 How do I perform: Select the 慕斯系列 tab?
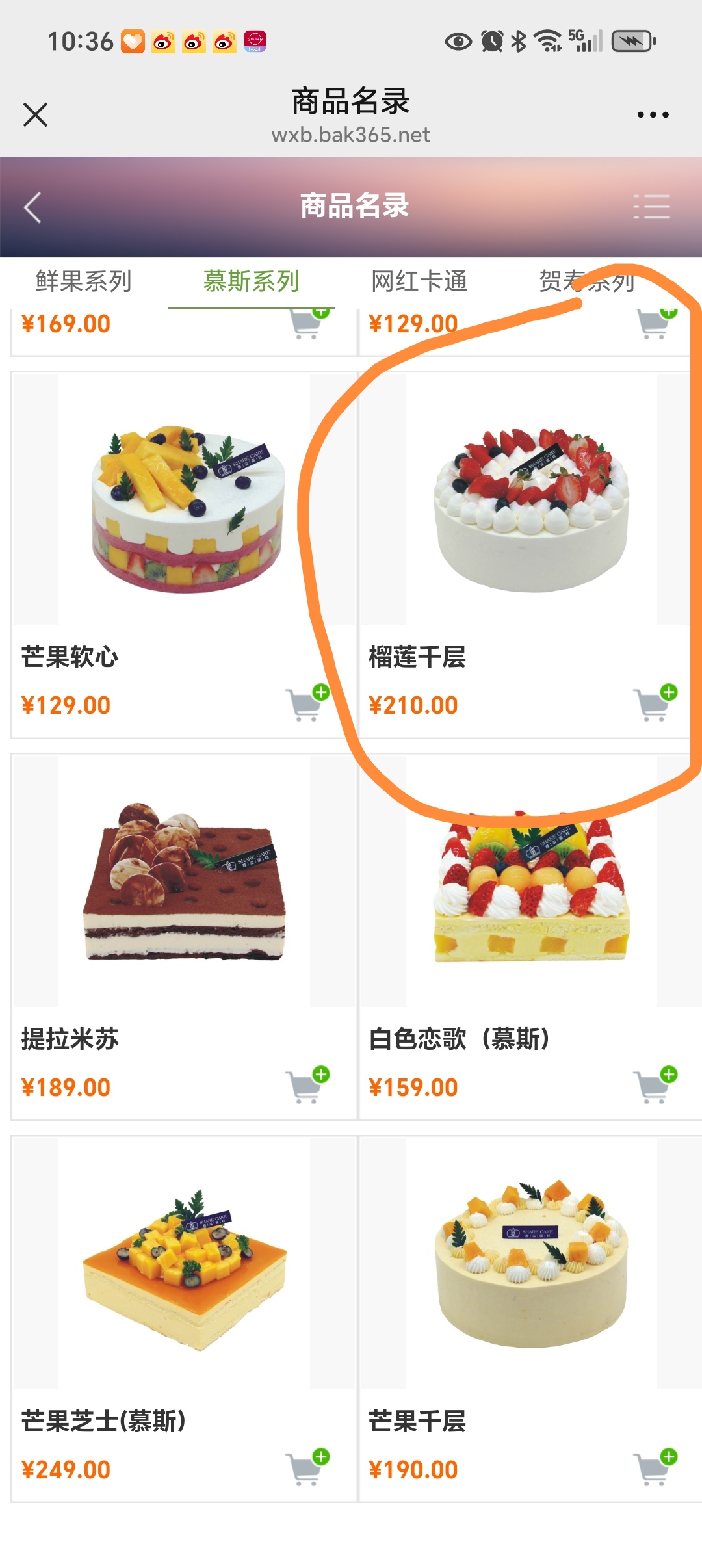tap(251, 281)
